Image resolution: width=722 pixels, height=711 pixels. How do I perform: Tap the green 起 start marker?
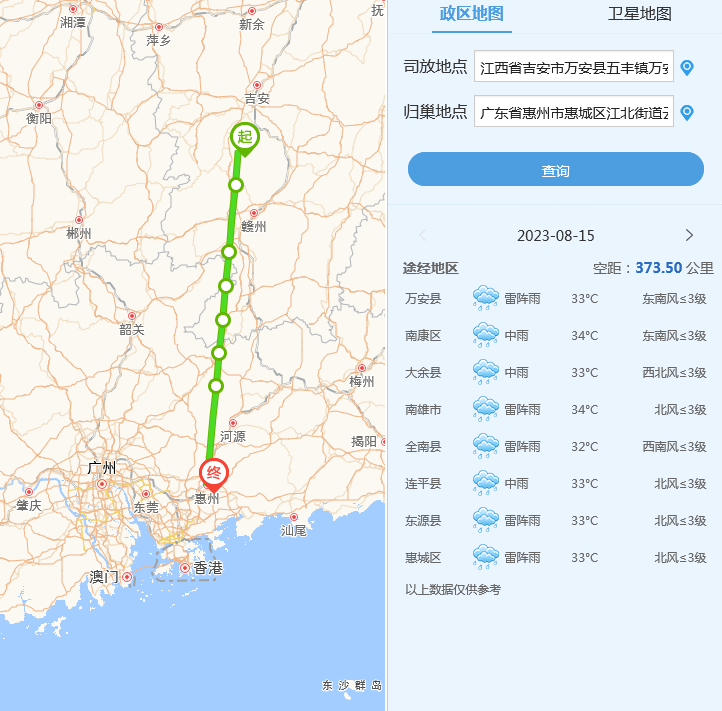(244, 136)
